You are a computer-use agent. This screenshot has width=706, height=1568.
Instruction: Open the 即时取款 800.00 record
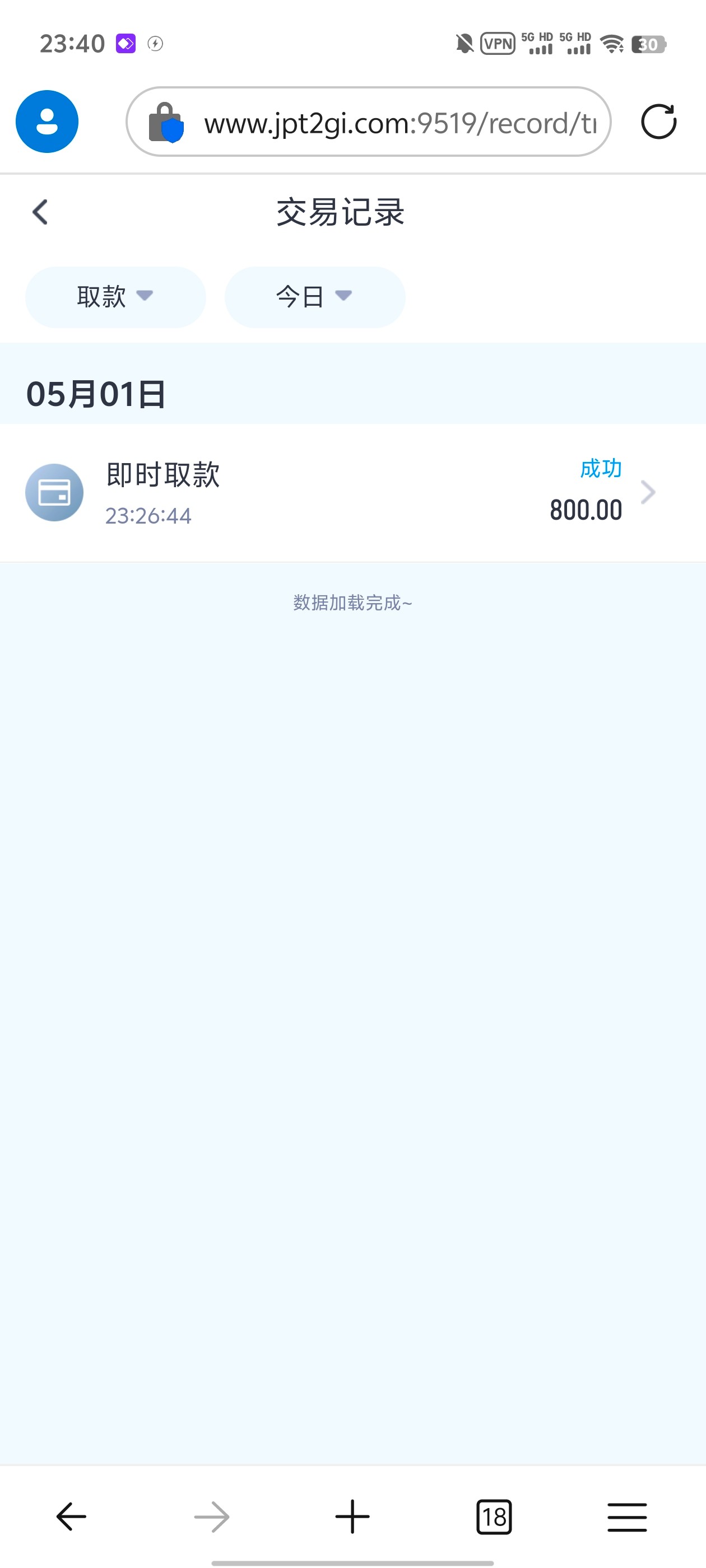(x=352, y=492)
